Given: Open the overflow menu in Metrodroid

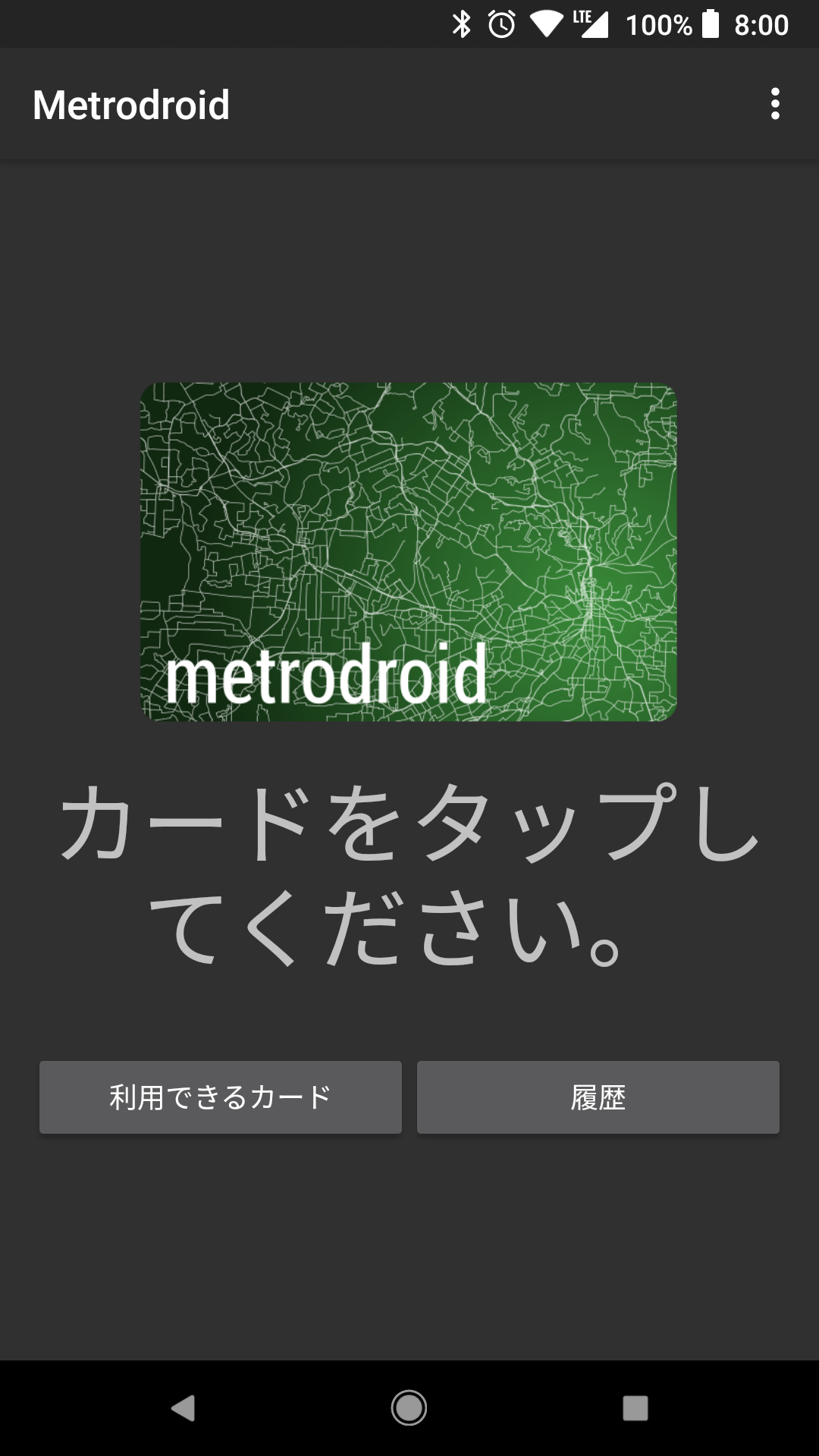Looking at the screenshot, I should 774,104.
